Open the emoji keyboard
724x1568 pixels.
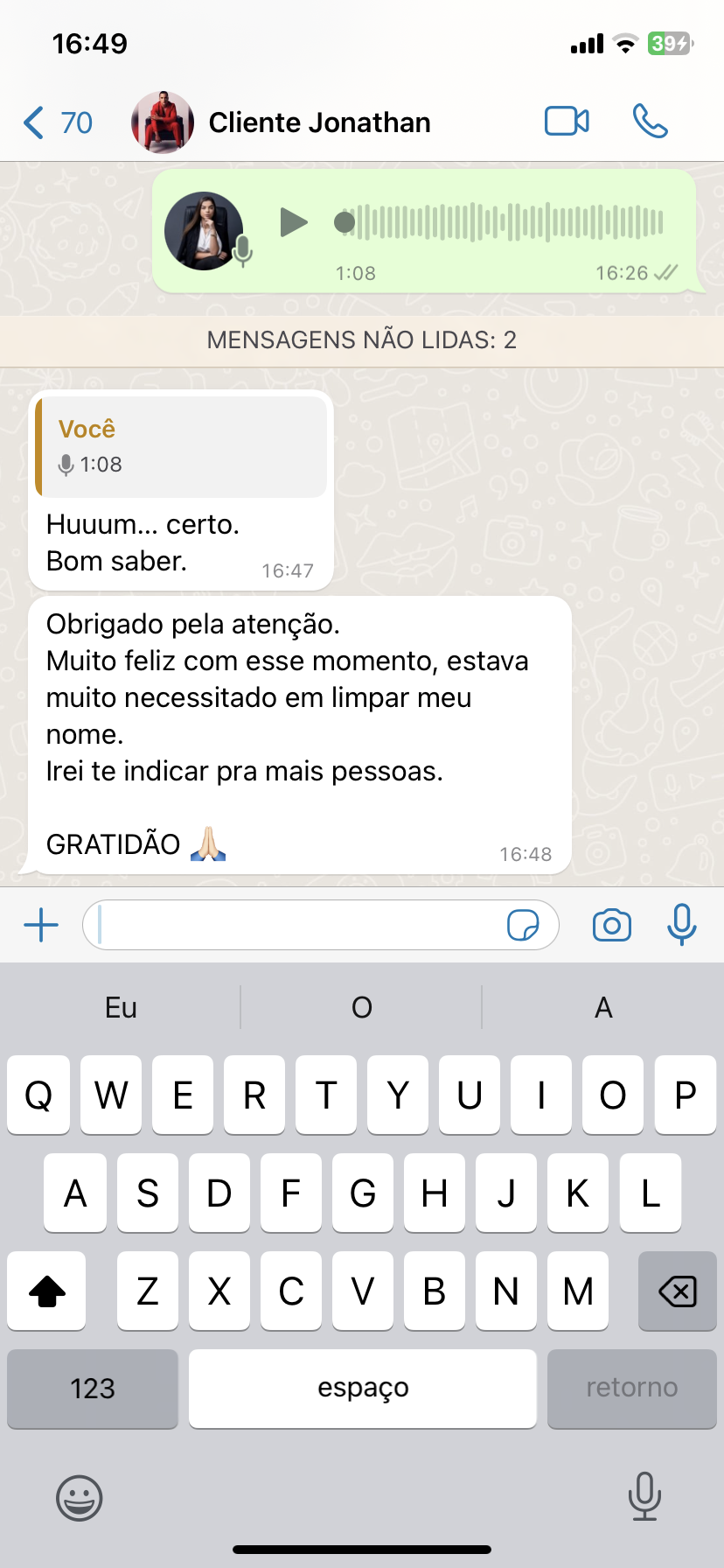(x=80, y=1498)
